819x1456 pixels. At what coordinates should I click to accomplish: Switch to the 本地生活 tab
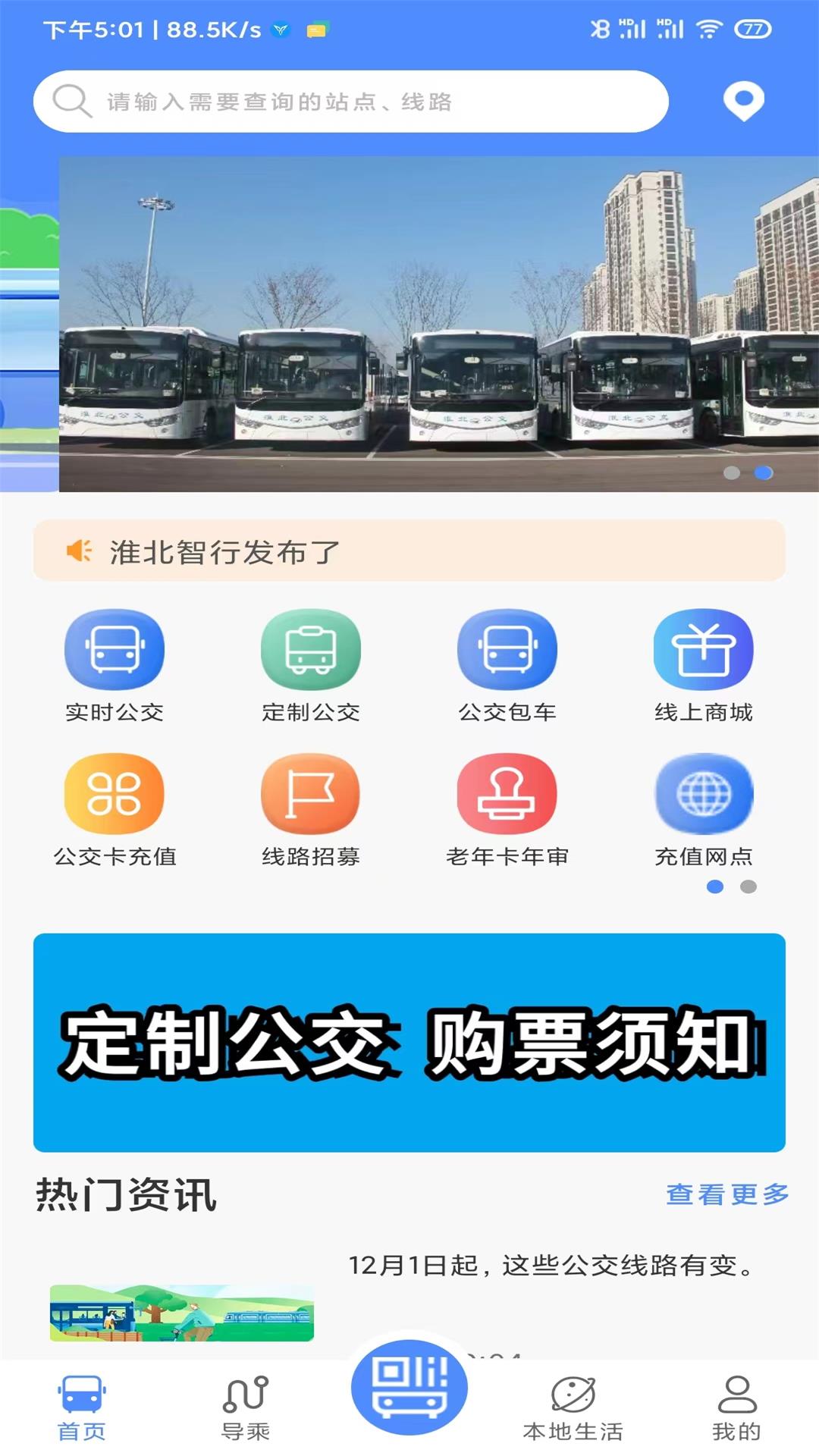pyautogui.click(x=573, y=1408)
